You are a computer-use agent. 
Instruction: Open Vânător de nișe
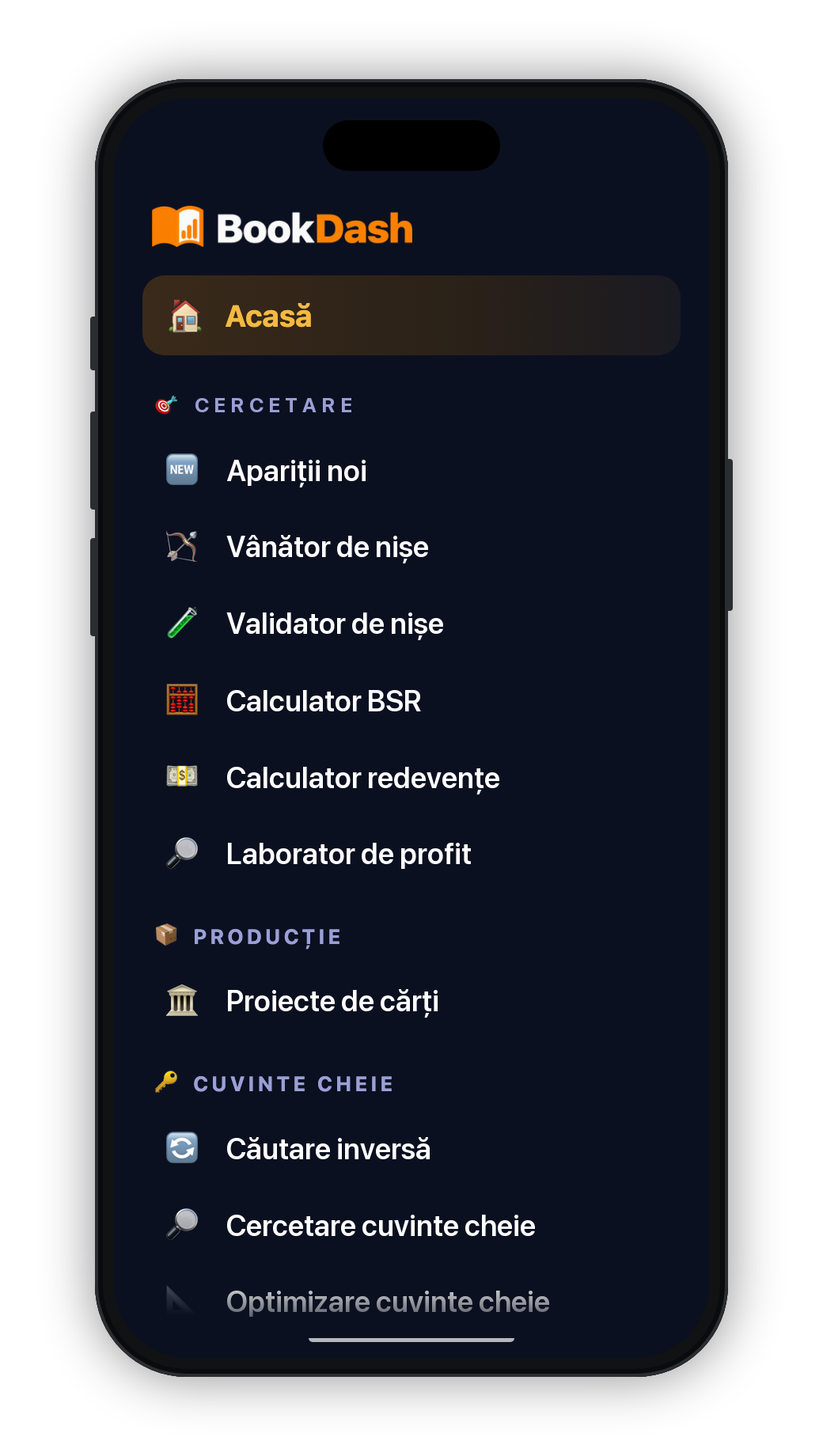[x=411, y=547]
